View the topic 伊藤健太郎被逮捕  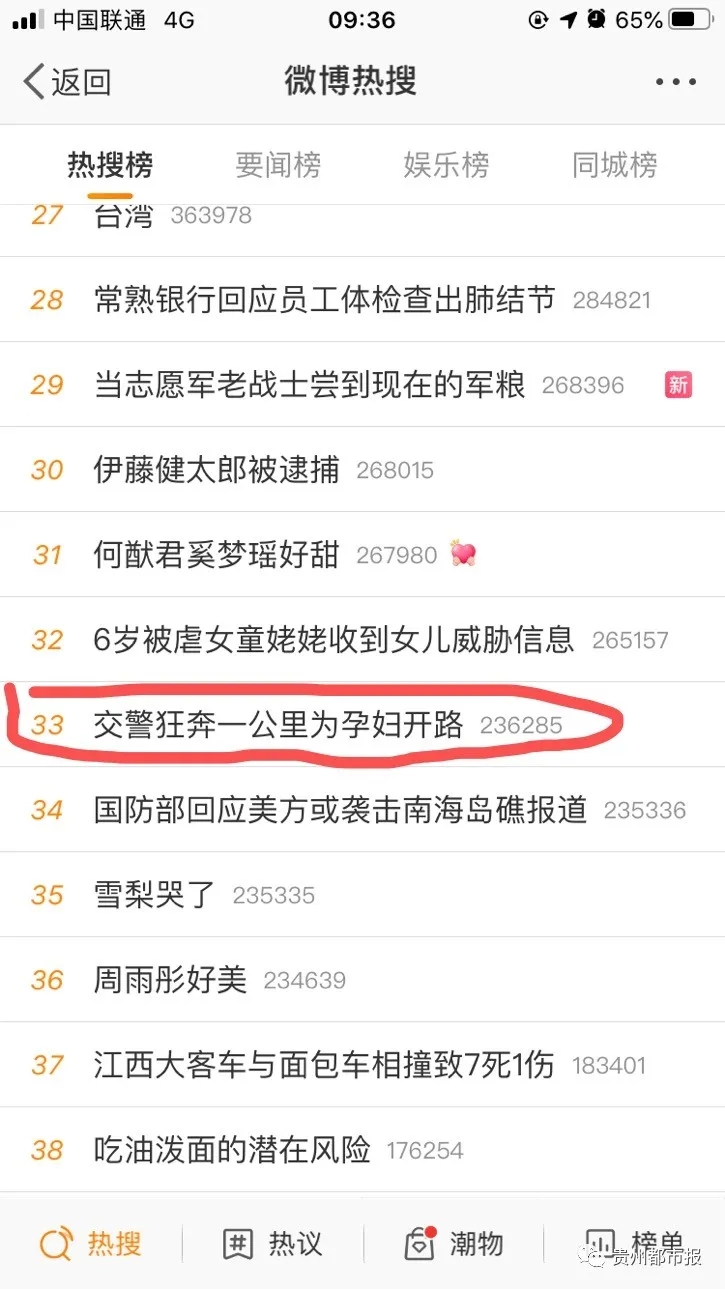(362, 470)
